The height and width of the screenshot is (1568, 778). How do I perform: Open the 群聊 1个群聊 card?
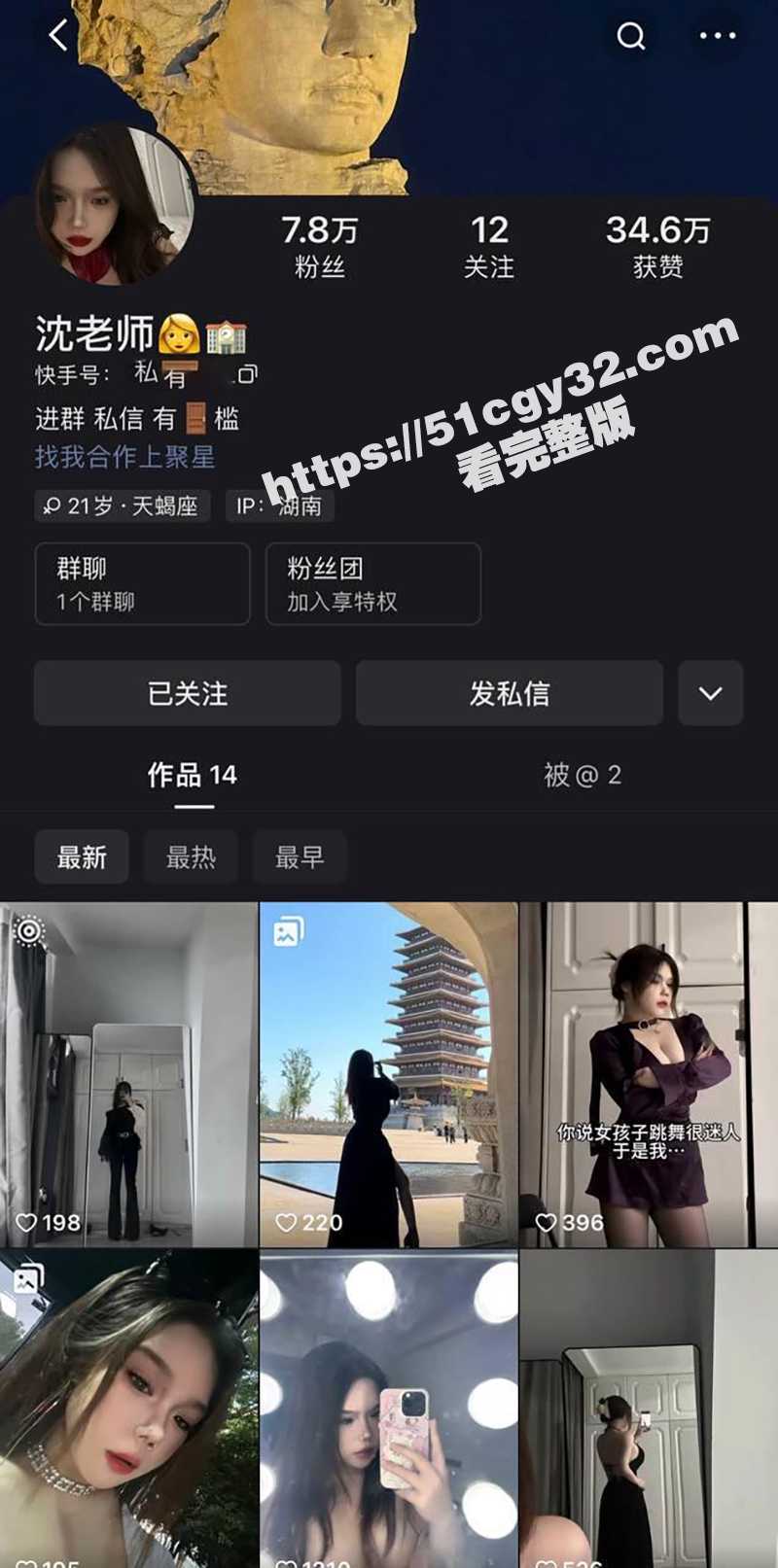coord(142,583)
